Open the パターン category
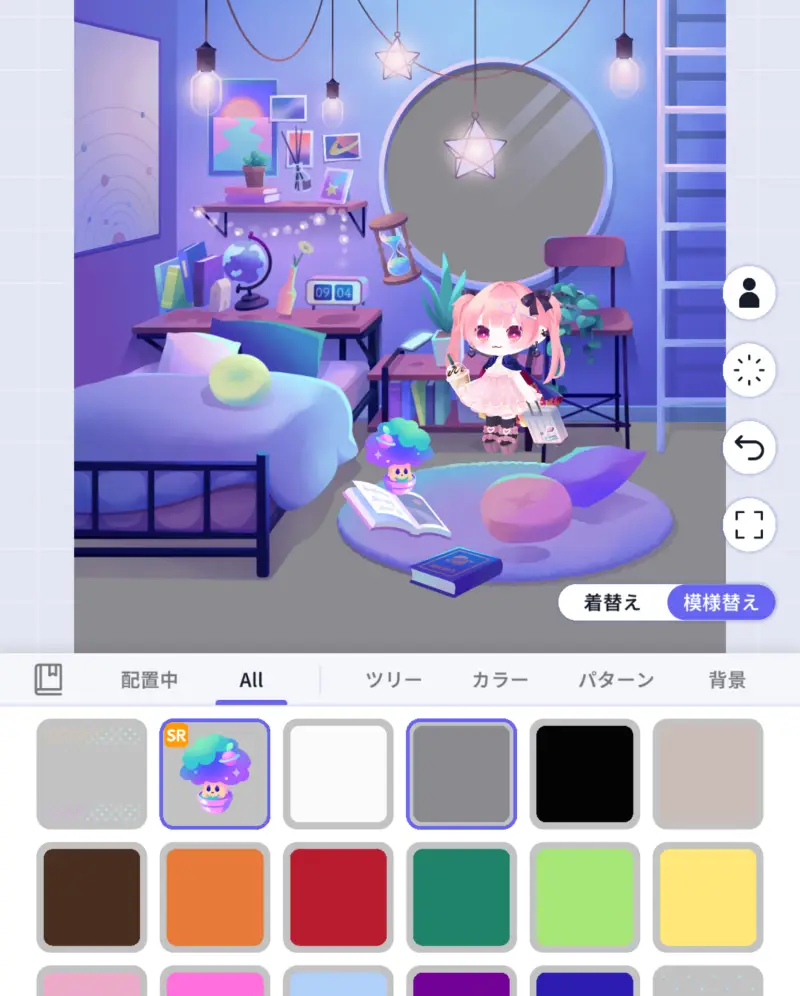 [x=618, y=679]
